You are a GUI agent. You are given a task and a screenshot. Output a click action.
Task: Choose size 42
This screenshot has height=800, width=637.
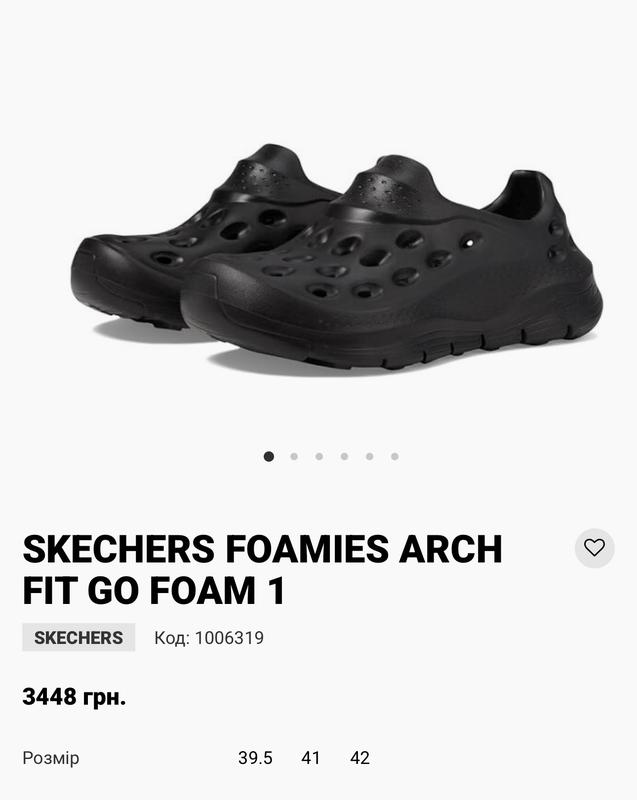click(x=360, y=758)
